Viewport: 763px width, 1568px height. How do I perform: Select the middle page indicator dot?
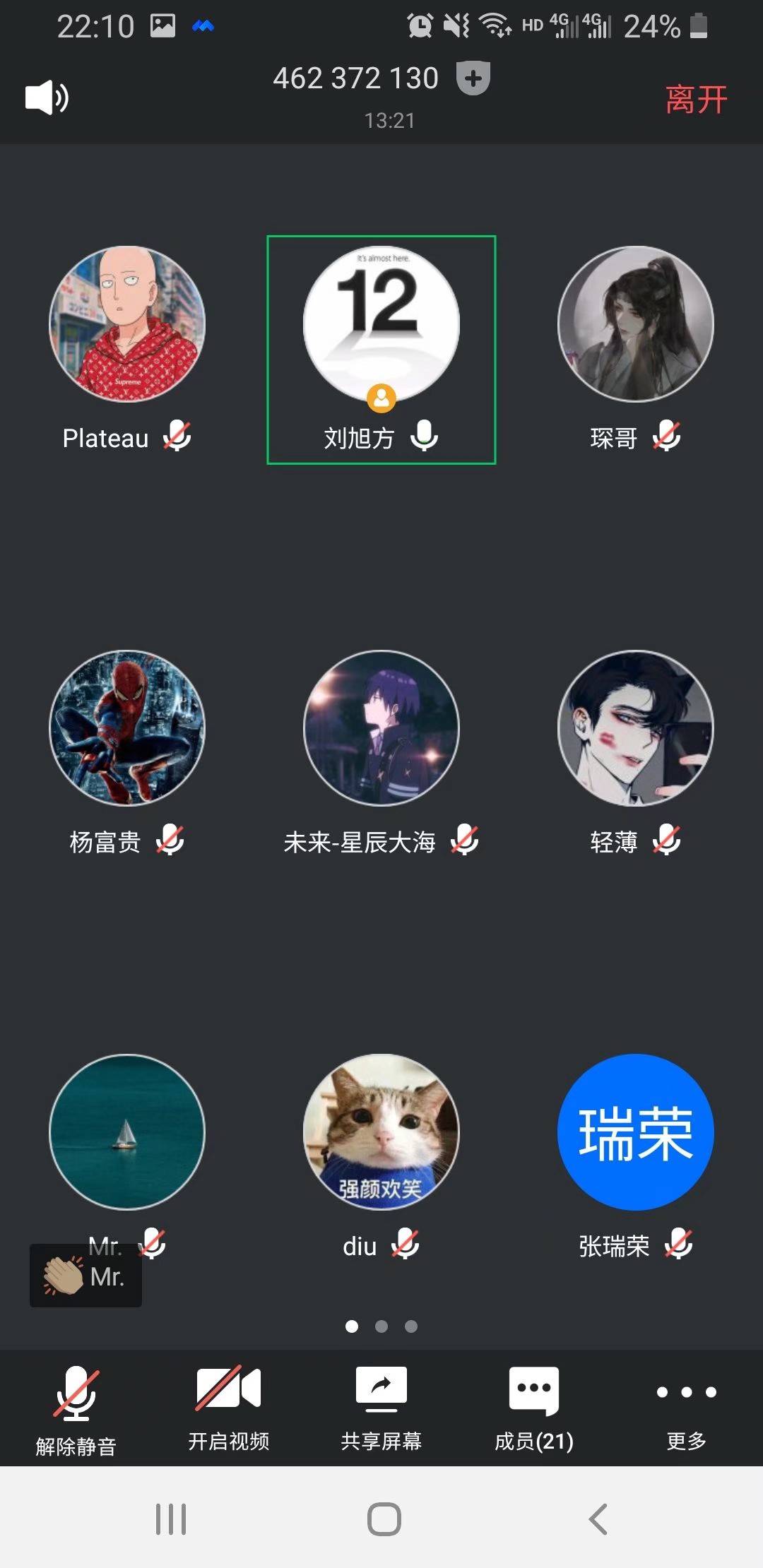click(381, 1326)
